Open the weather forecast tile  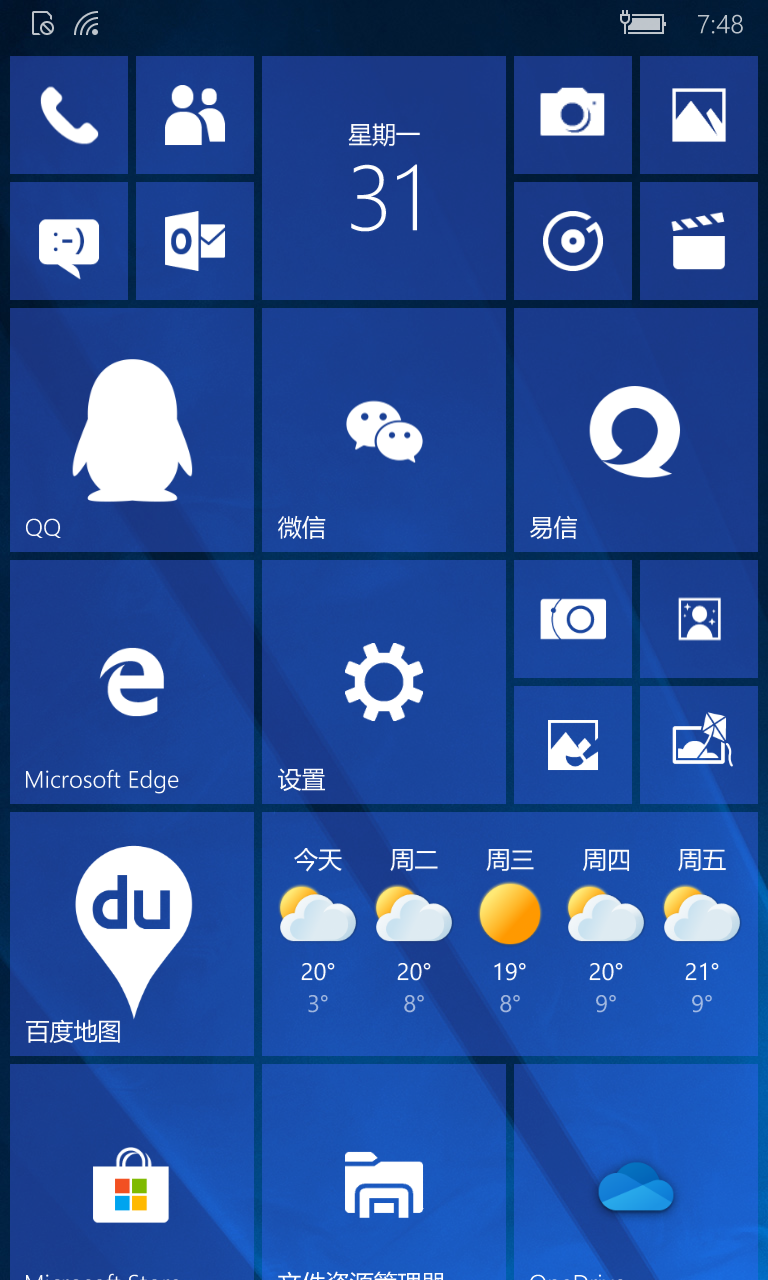tap(510, 934)
